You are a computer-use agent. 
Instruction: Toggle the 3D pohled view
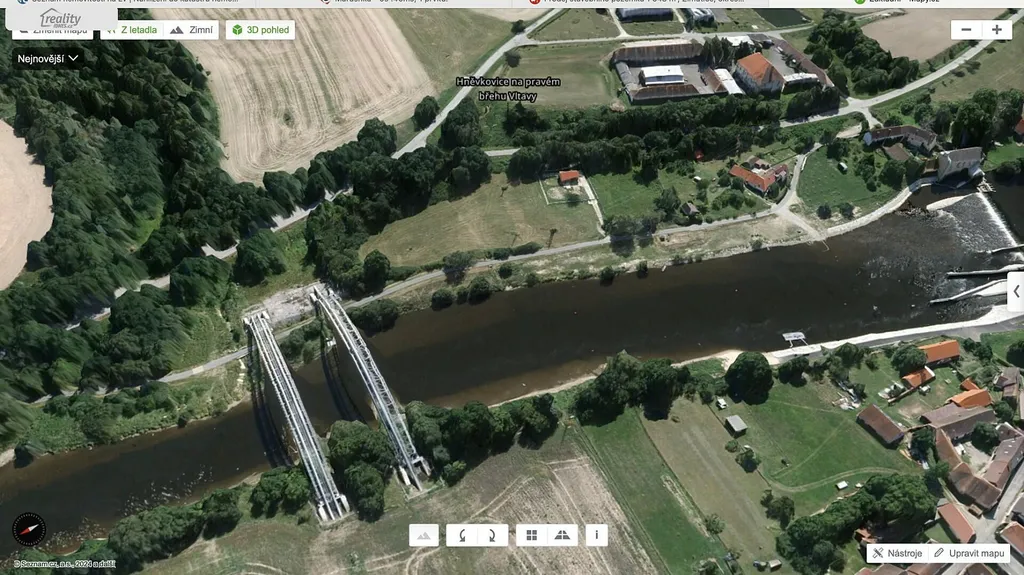(x=260, y=30)
